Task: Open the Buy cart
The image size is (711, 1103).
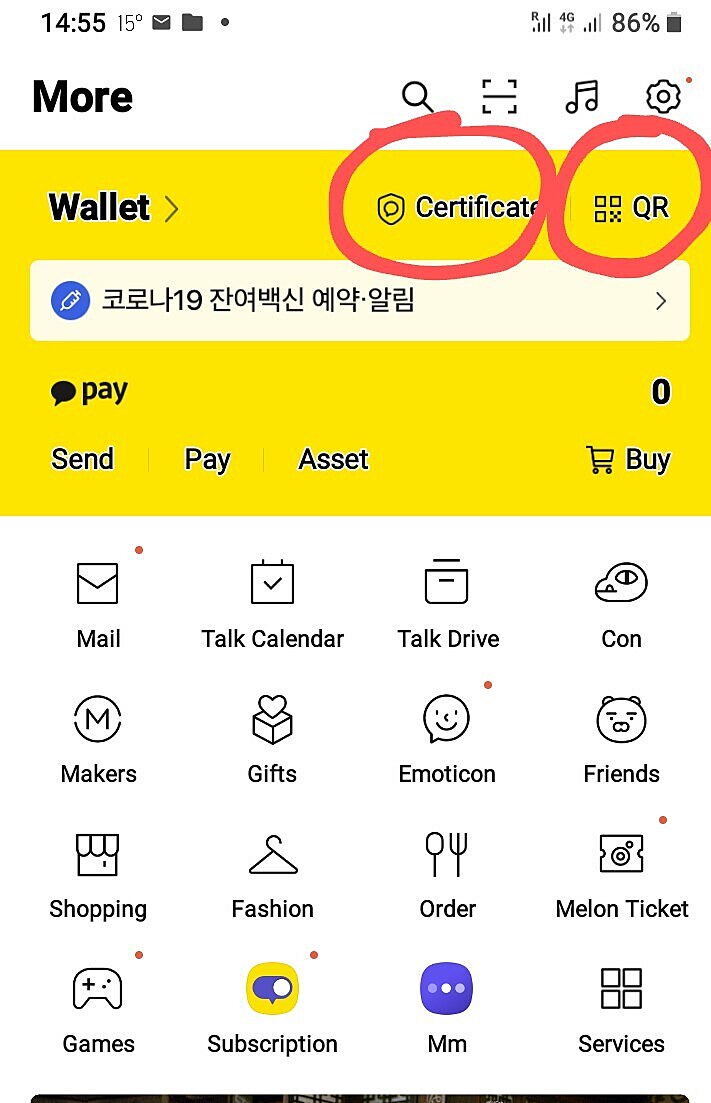Action: point(628,460)
